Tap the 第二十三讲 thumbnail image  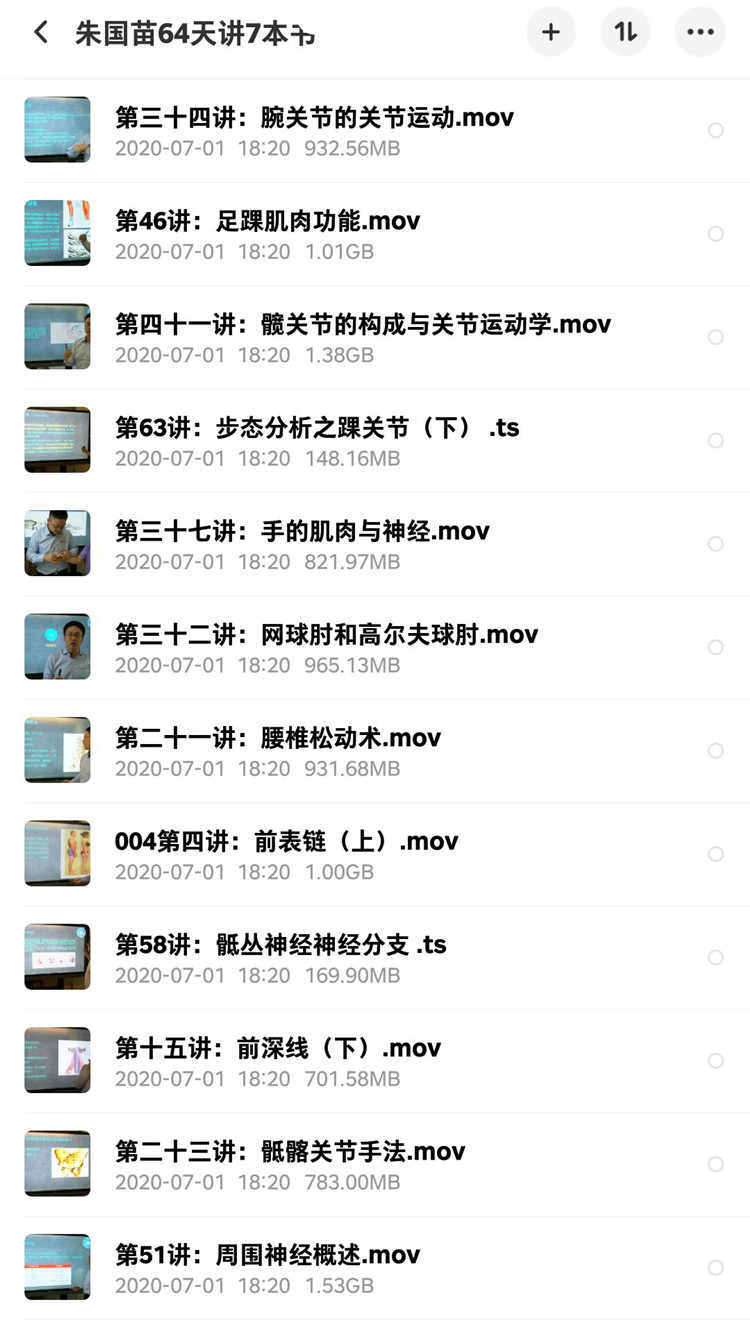57,1163
